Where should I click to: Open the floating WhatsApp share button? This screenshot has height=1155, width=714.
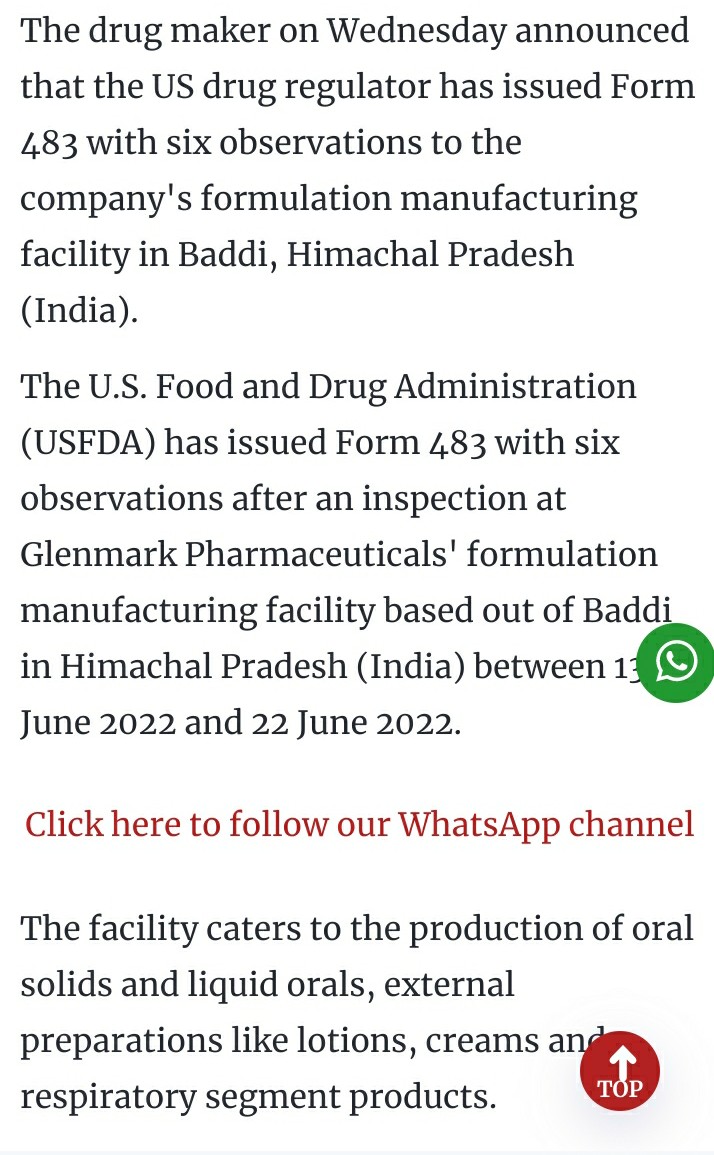pyautogui.click(x=676, y=662)
